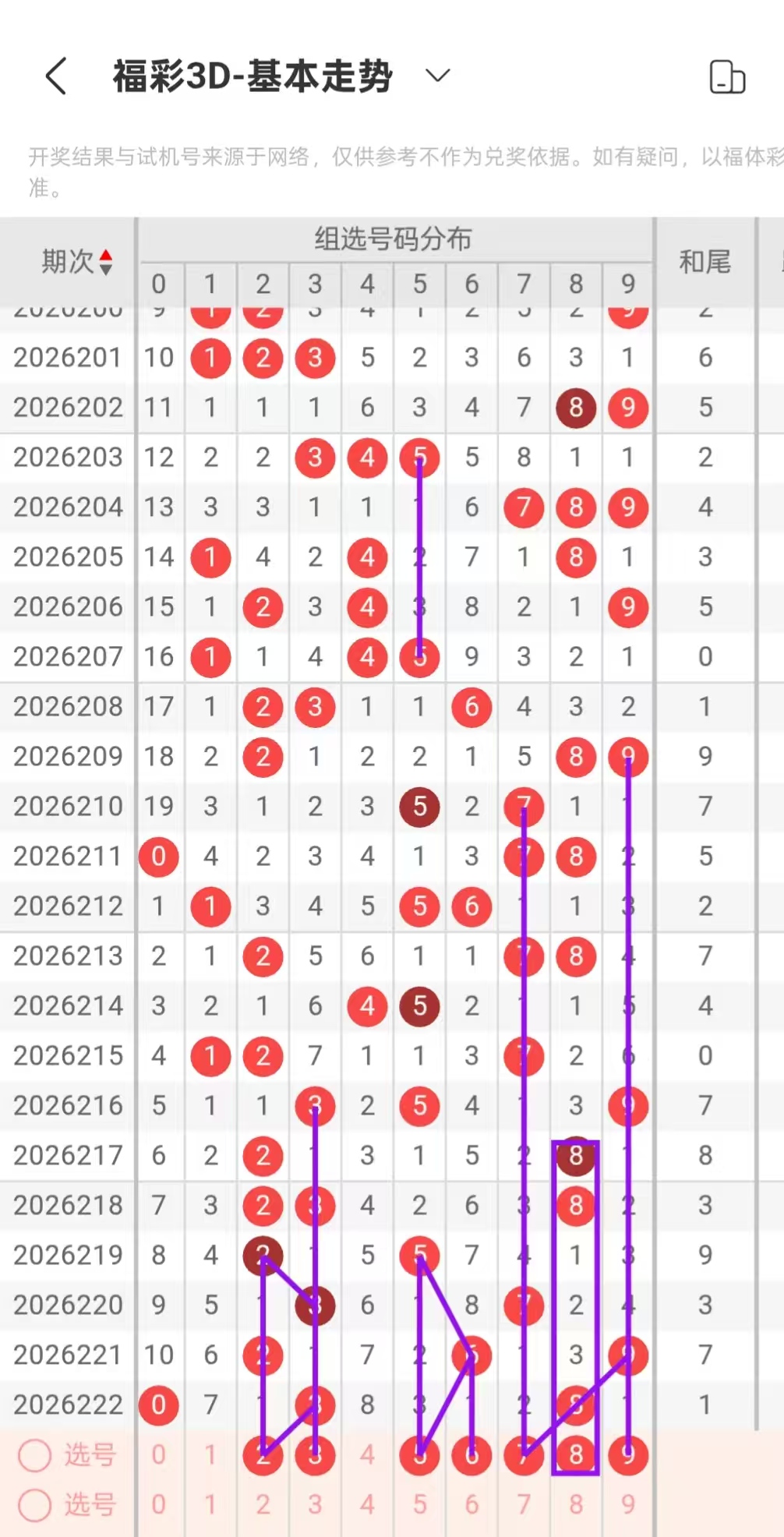Pick number 5 in the second 选号 row
The width and height of the screenshot is (784, 1537).
419,1504
